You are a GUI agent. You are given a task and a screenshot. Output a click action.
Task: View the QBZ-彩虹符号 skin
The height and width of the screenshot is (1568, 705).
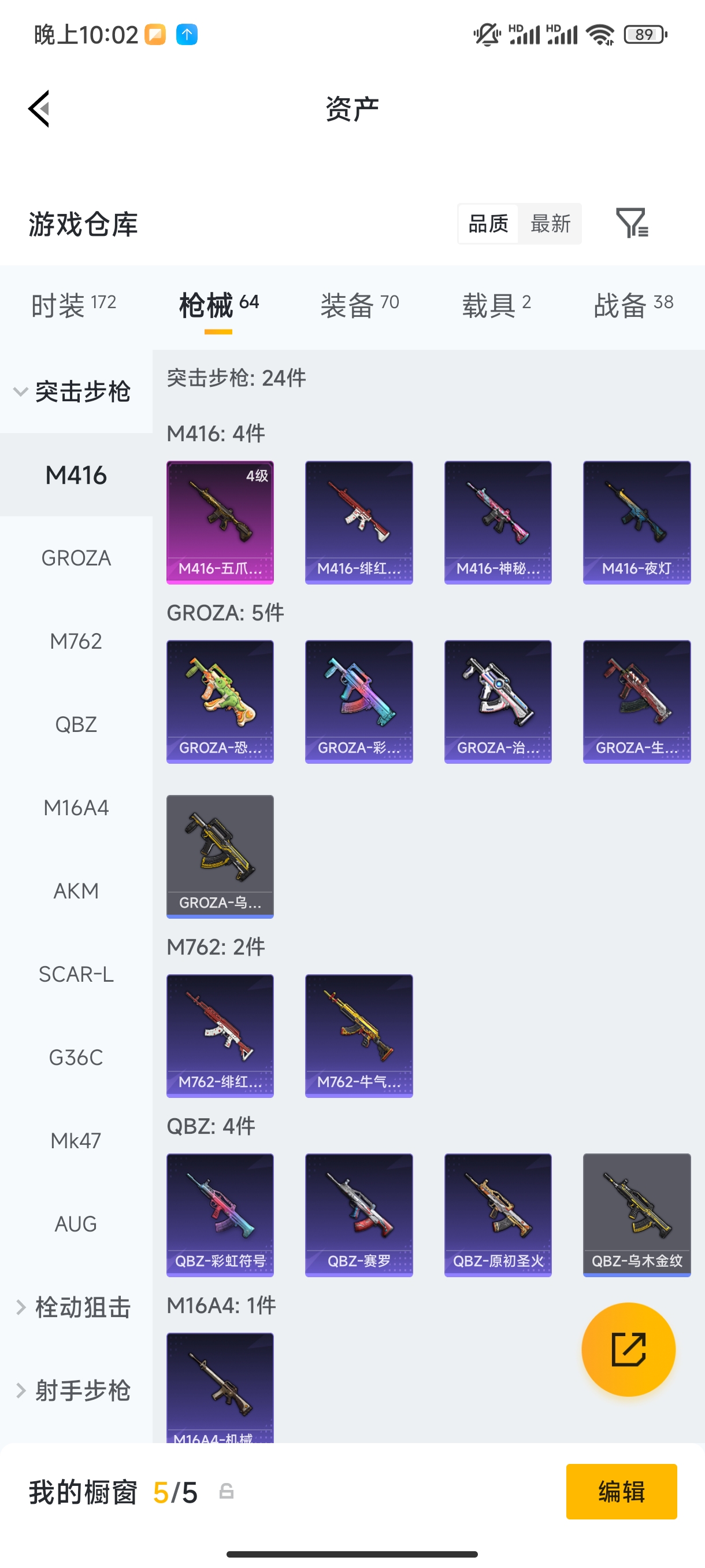[220, 1214]
